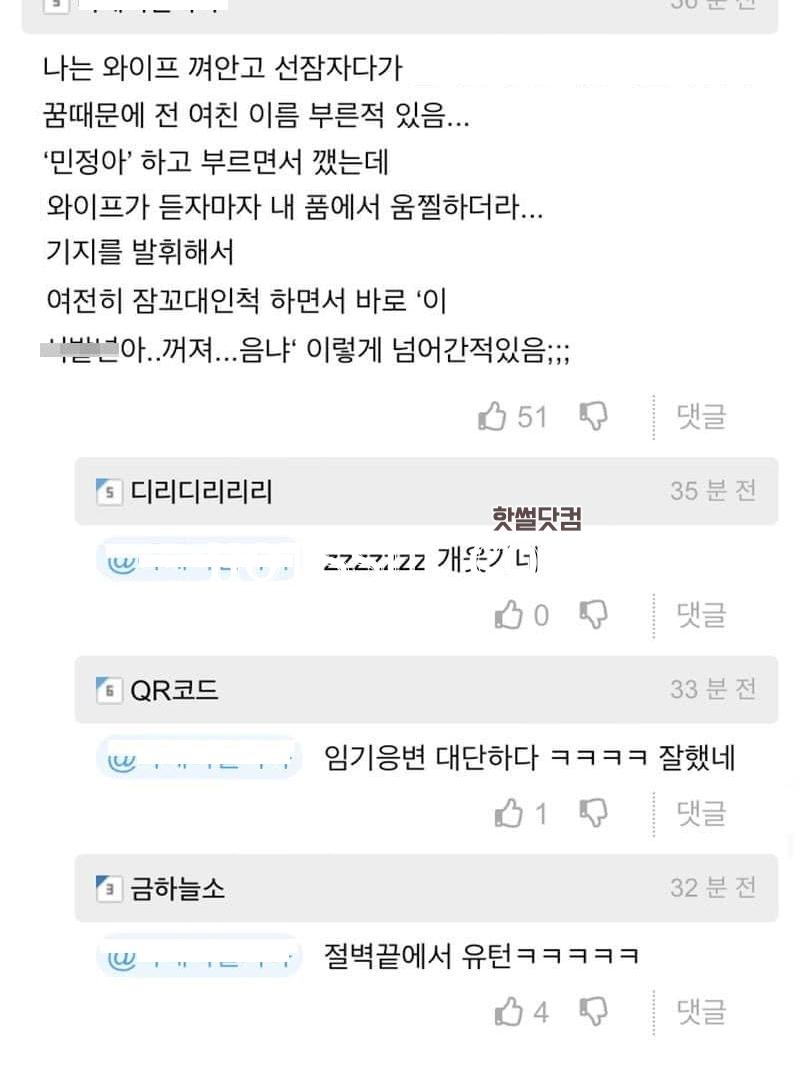Viewport: 800px width, 1083px height.
Task: Tap 댓글 under 디리디리리리's reply
Action: point(701,615)
